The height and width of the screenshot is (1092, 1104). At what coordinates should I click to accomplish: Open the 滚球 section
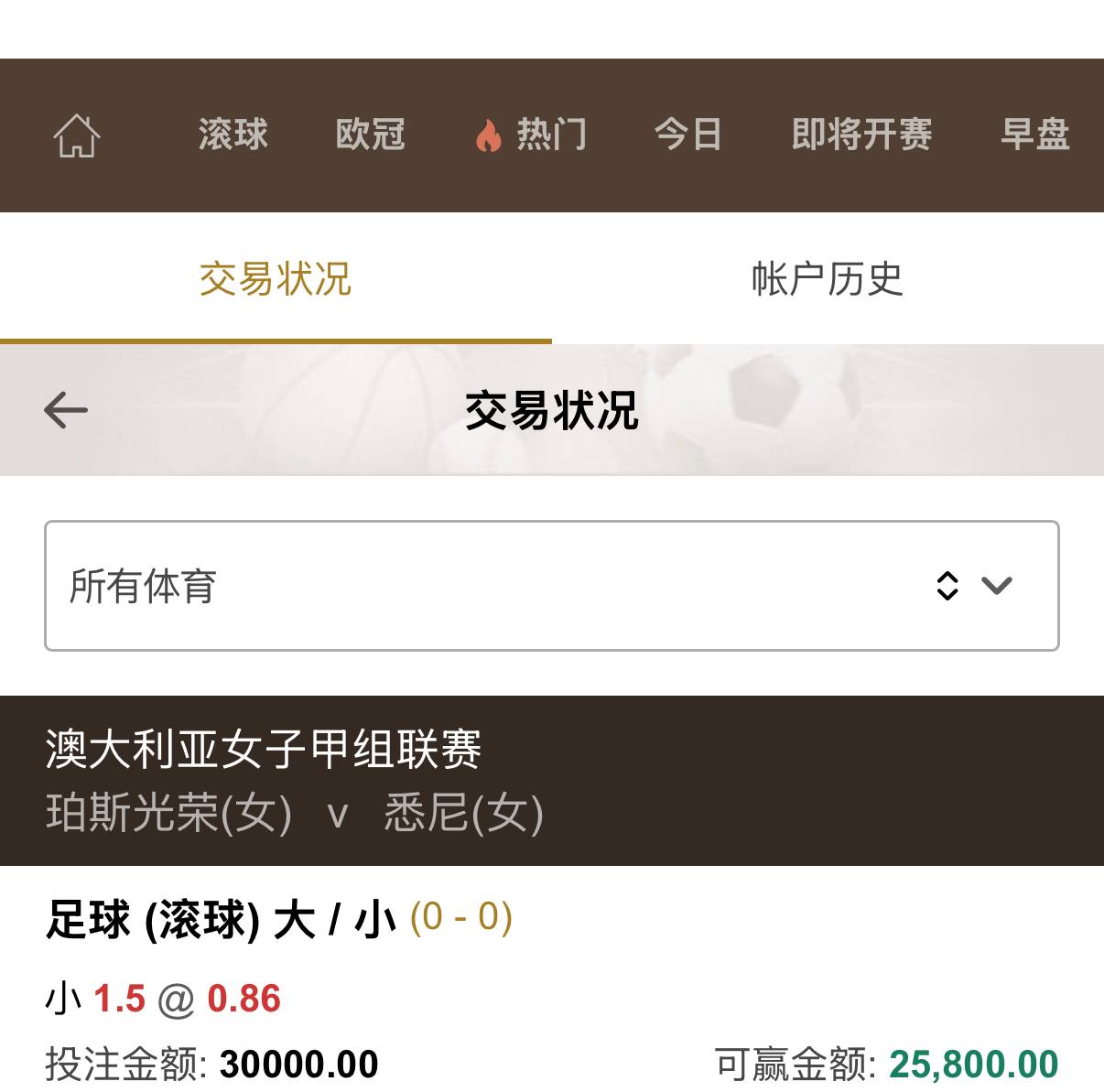[233, 135]
